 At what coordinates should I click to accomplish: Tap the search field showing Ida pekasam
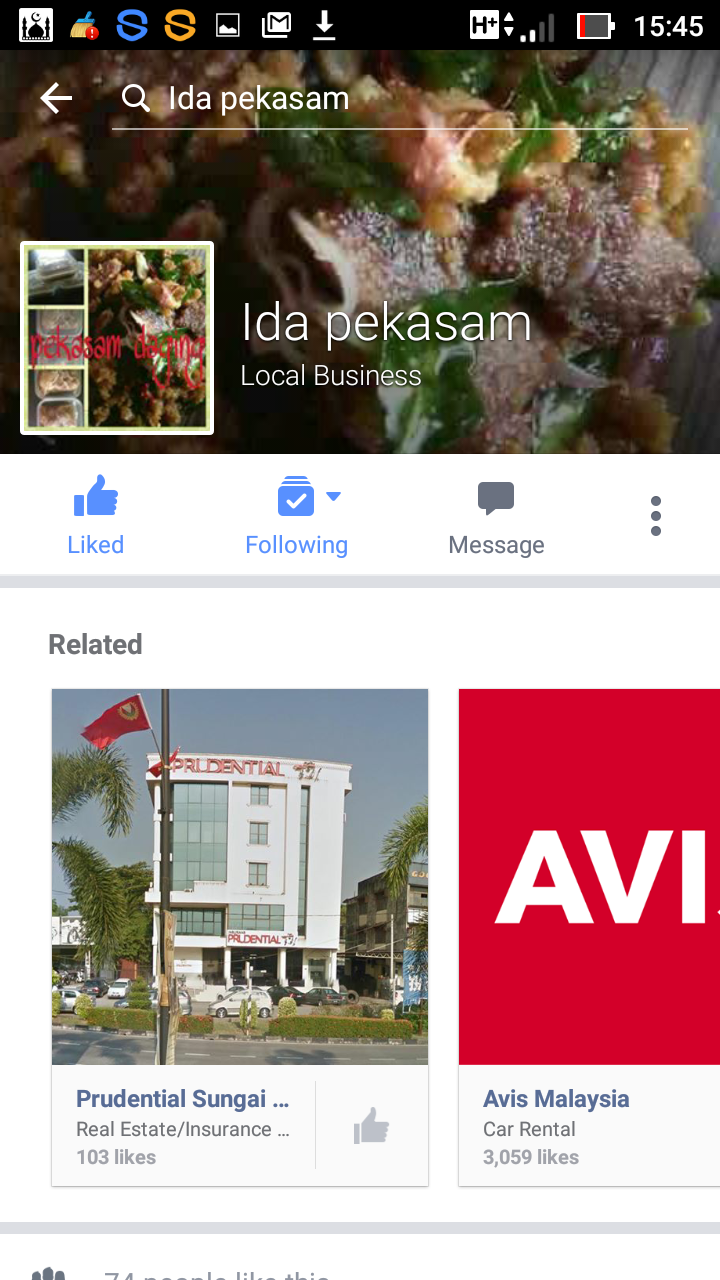click(400, 98)
